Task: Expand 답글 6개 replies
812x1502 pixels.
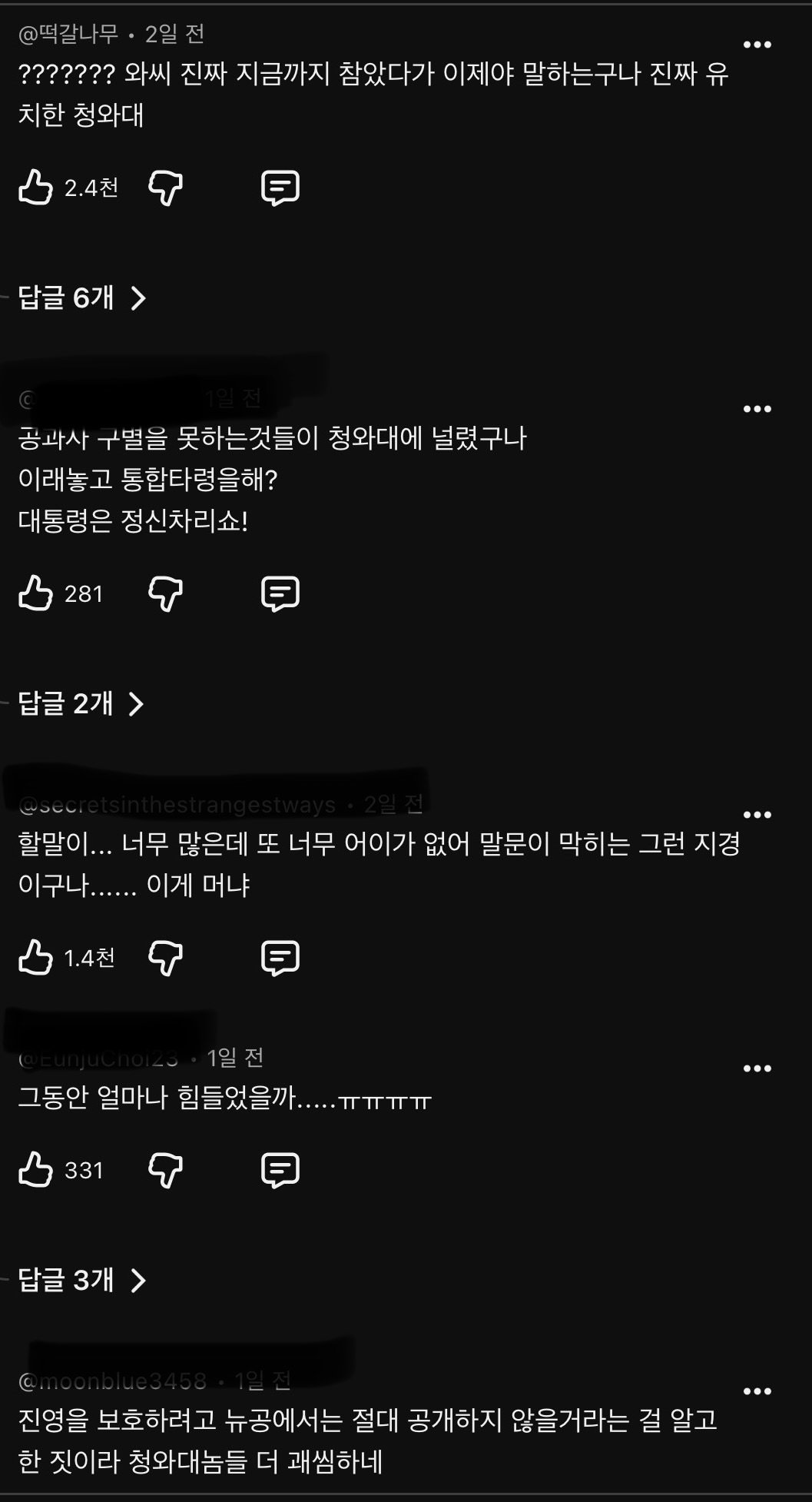Action: pos(82,297)
